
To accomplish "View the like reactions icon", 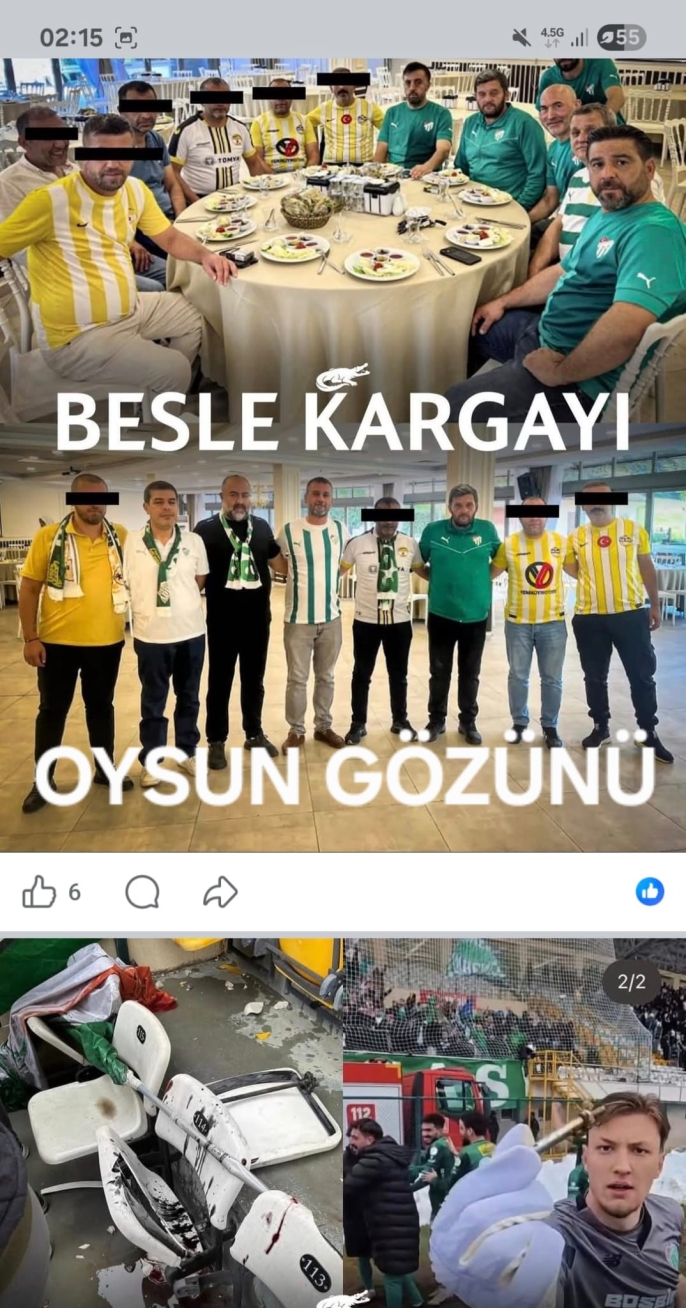I will [650, 891].
